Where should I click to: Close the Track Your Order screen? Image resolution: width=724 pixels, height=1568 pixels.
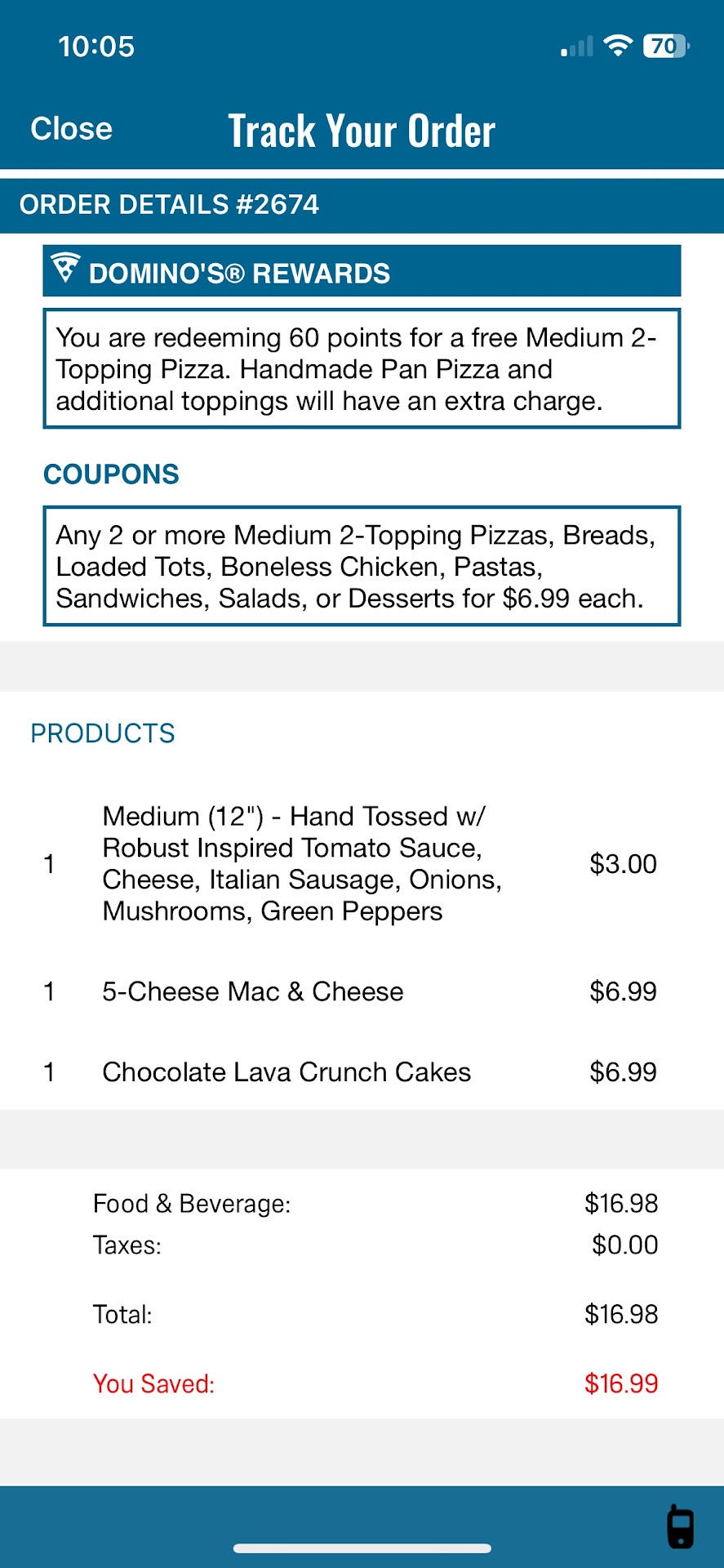(x=72, y=129)
